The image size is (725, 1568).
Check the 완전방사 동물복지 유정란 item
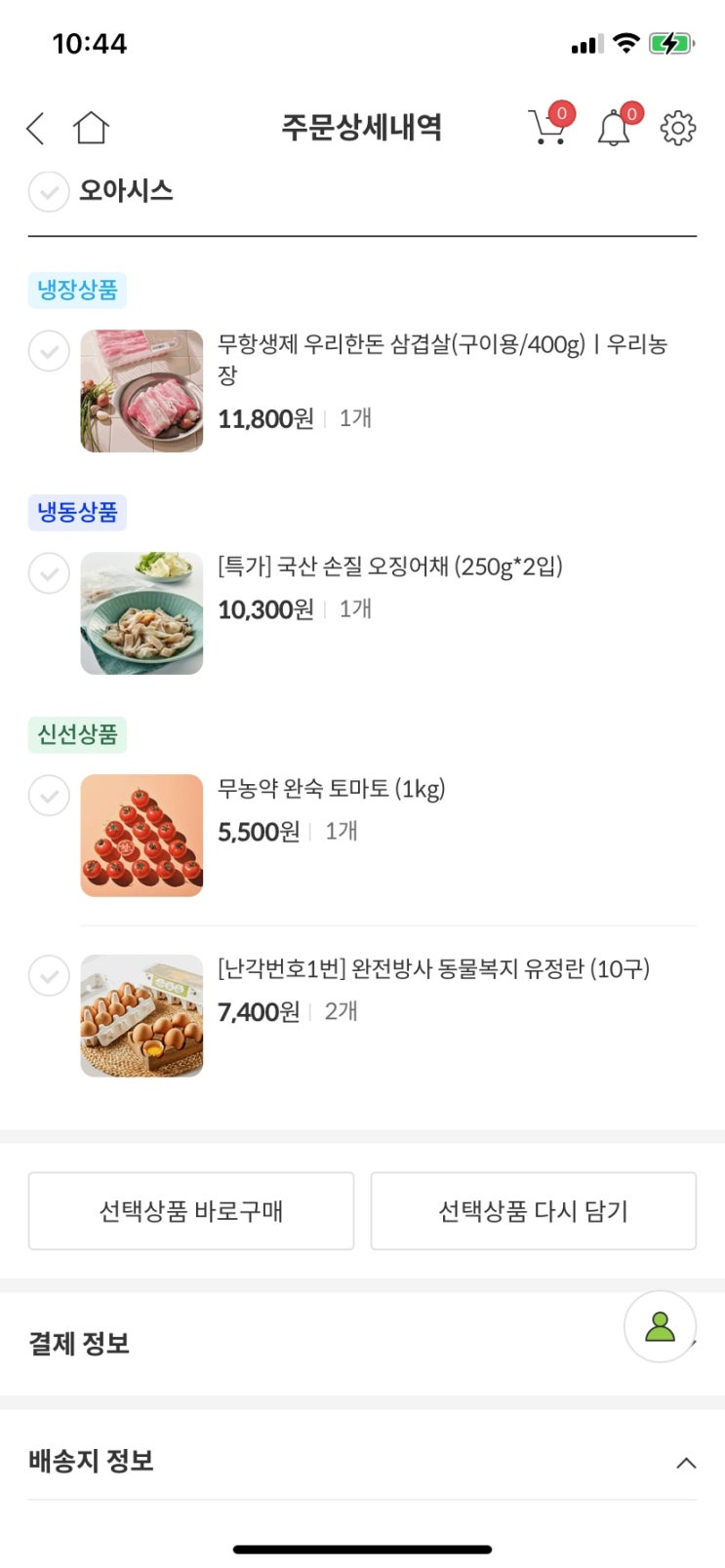49,976
